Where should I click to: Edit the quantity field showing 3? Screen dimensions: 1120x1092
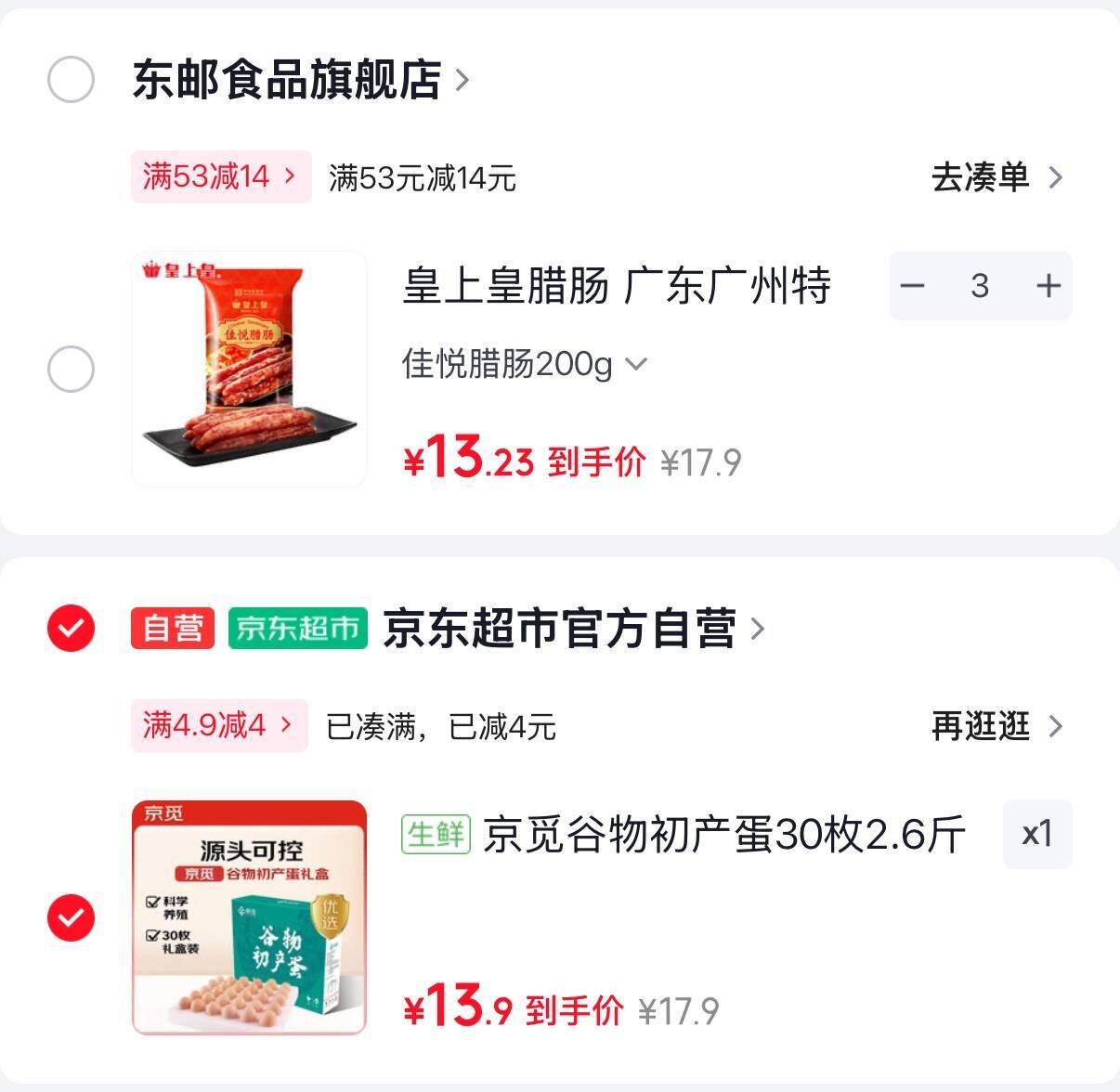980,286
